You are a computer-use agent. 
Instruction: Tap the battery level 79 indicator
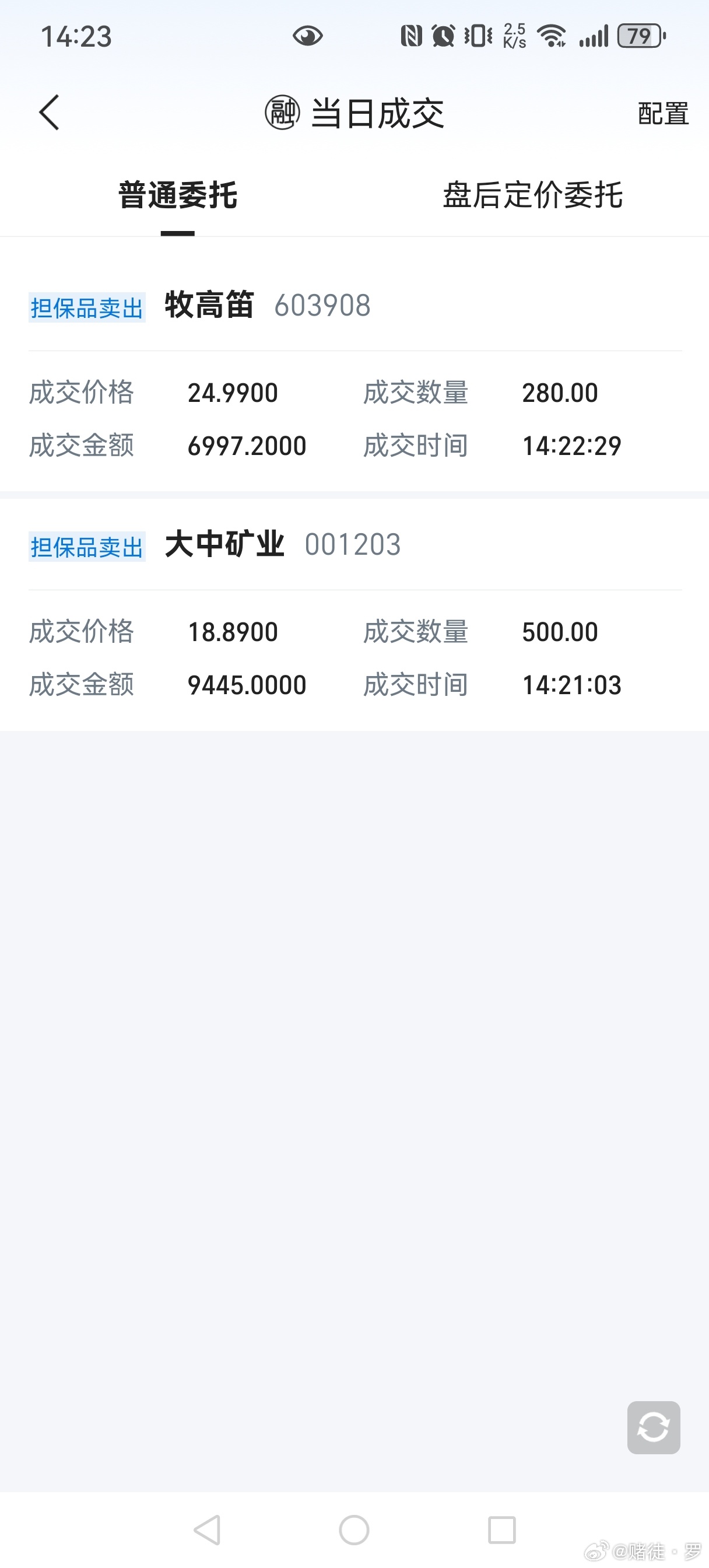point(638,37)
